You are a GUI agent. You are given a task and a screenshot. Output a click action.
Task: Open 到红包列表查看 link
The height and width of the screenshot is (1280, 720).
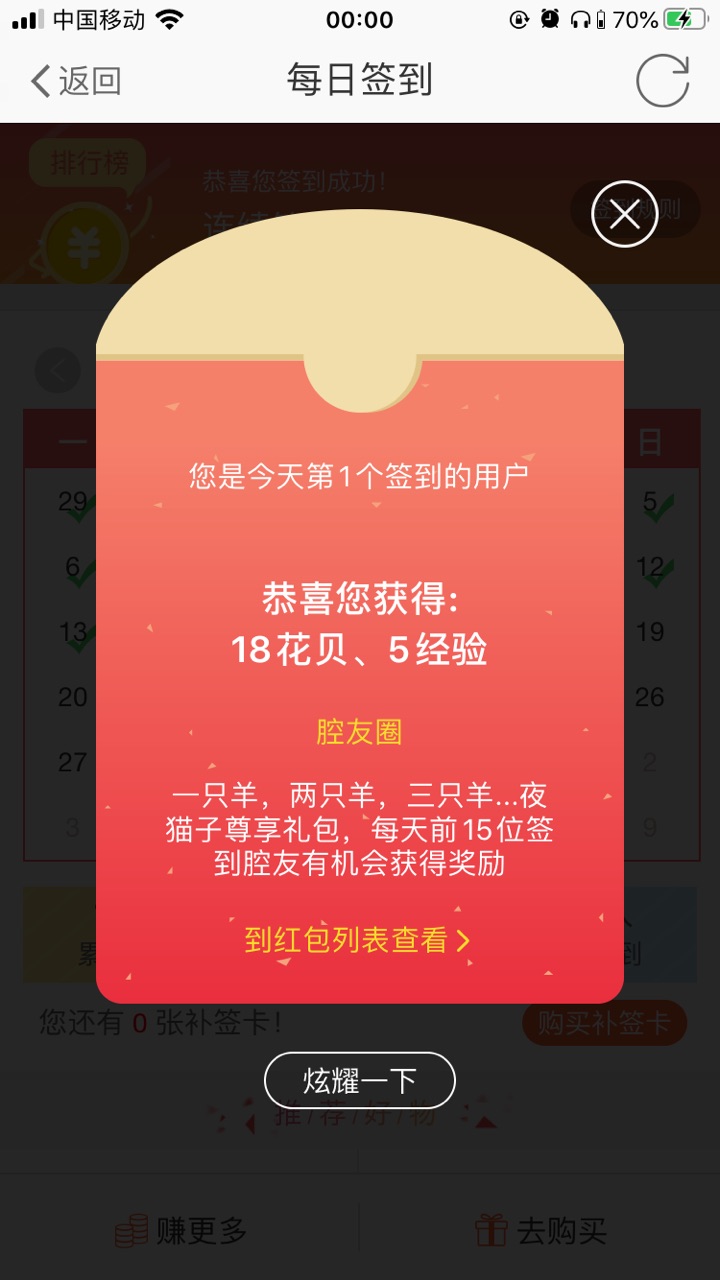coord(357,940)
